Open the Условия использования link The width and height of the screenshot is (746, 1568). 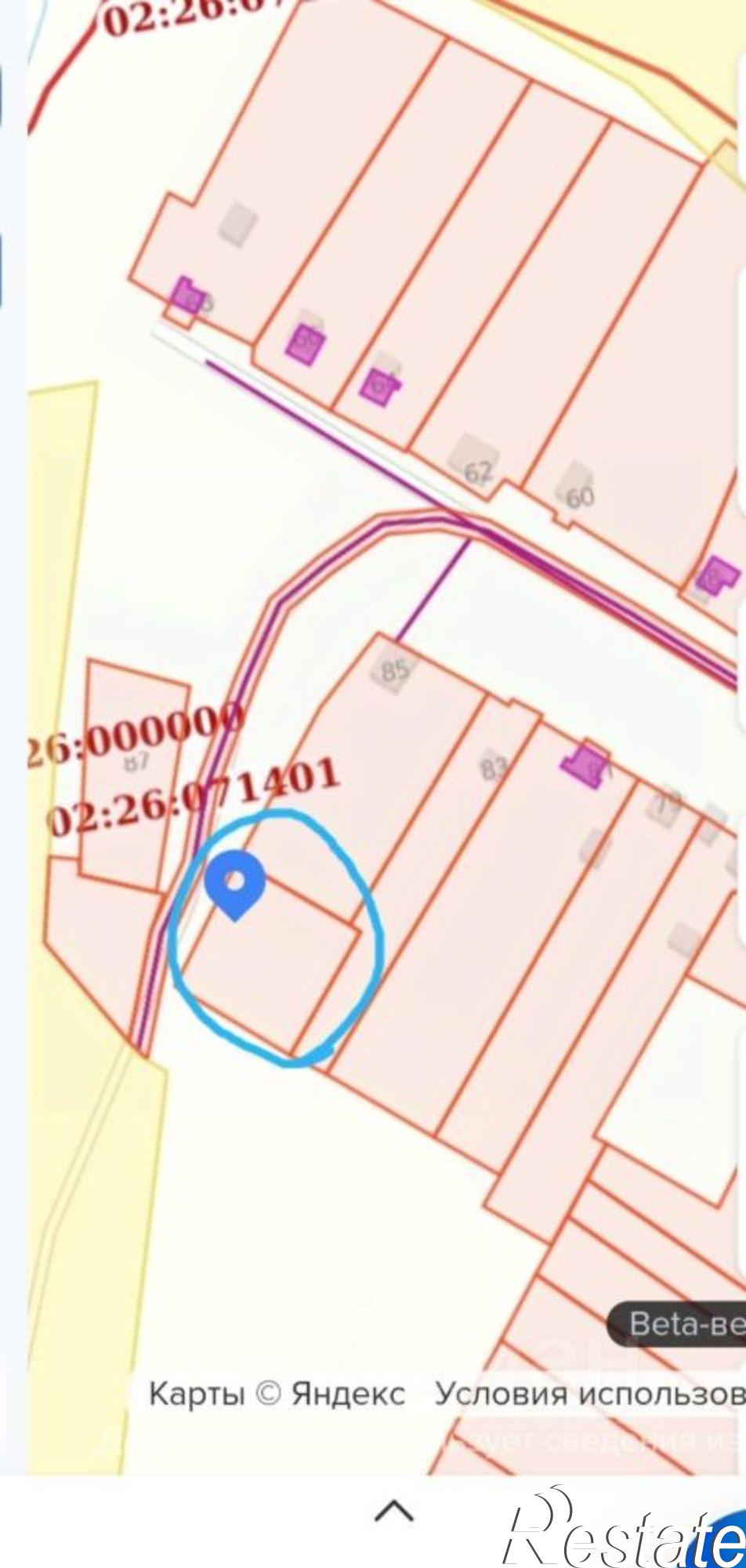[x=590, y=1394]
